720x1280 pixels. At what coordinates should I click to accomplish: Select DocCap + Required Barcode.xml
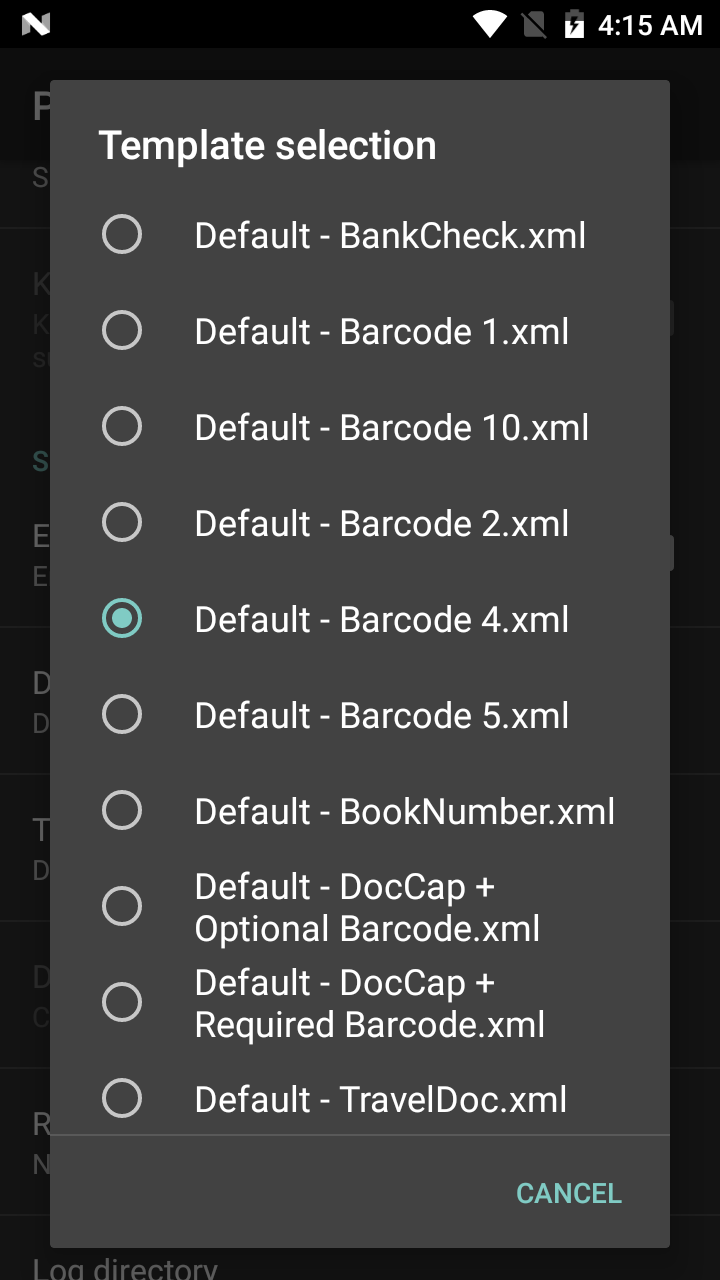360,1004
